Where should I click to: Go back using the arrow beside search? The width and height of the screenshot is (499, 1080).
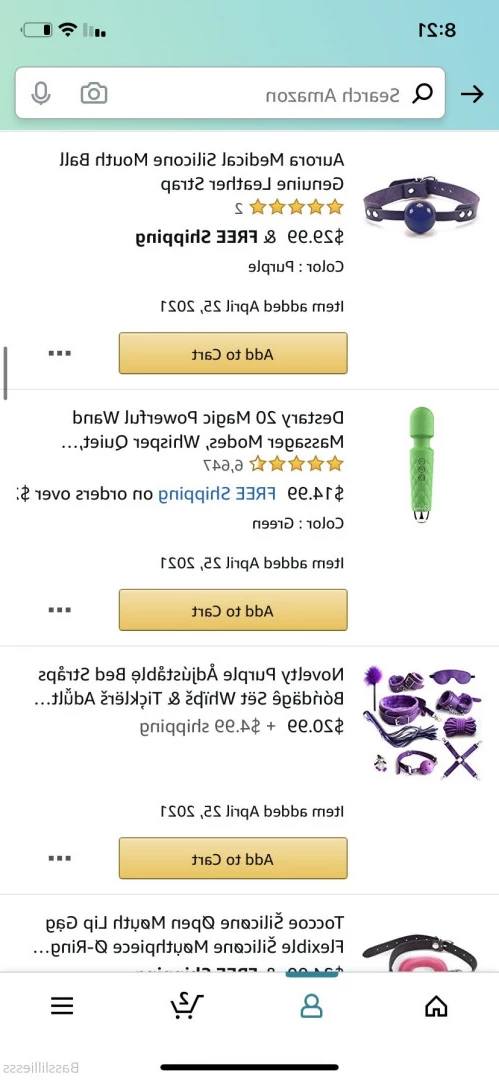click(x=472, y=94)
